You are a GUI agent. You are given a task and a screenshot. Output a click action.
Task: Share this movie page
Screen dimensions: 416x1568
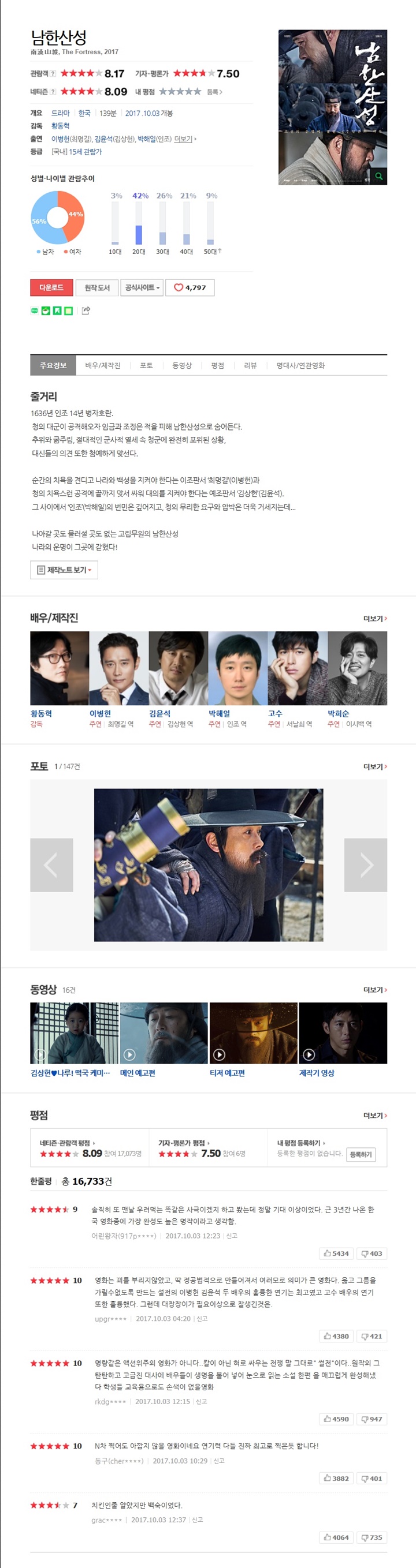86,310
